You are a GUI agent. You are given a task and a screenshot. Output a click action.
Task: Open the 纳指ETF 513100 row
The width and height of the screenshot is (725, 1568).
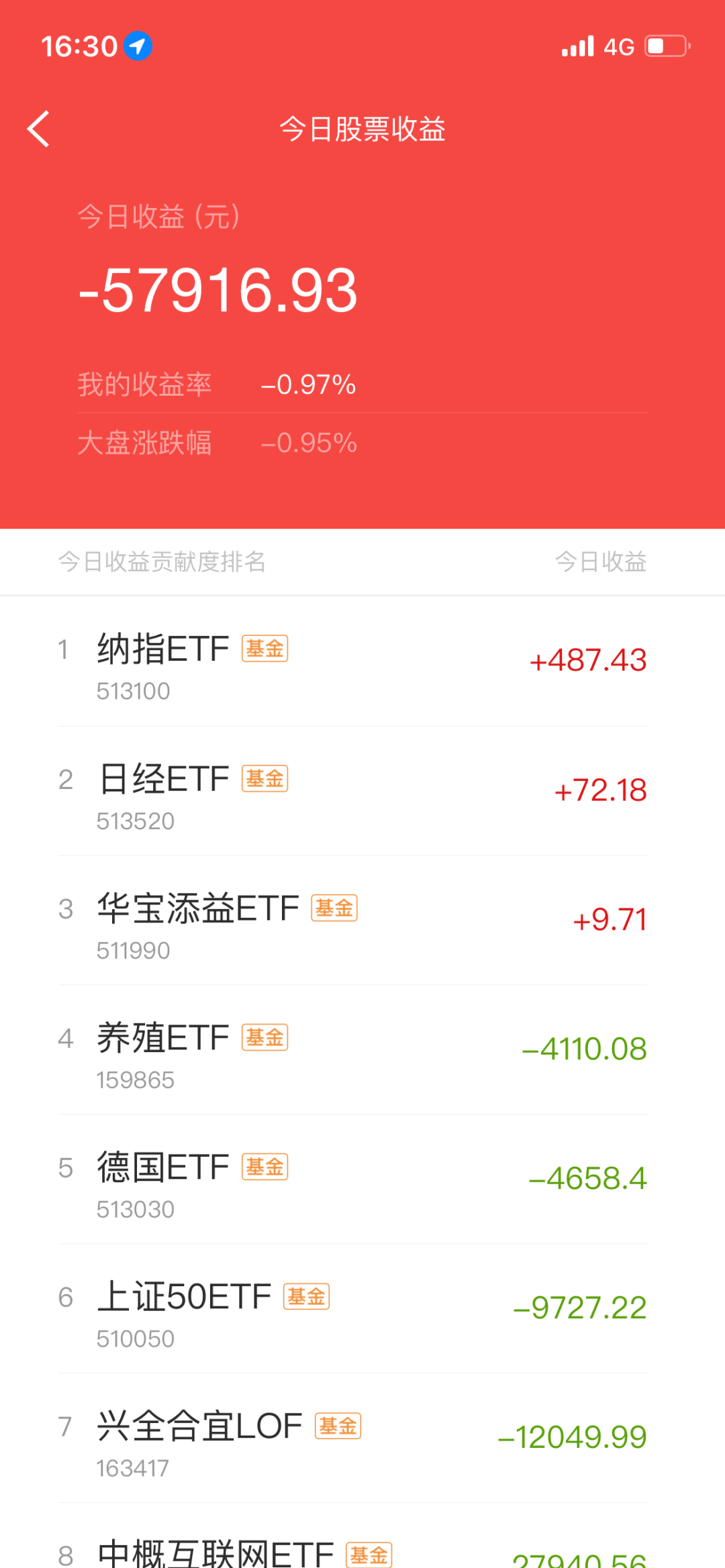tap(362, 662)
